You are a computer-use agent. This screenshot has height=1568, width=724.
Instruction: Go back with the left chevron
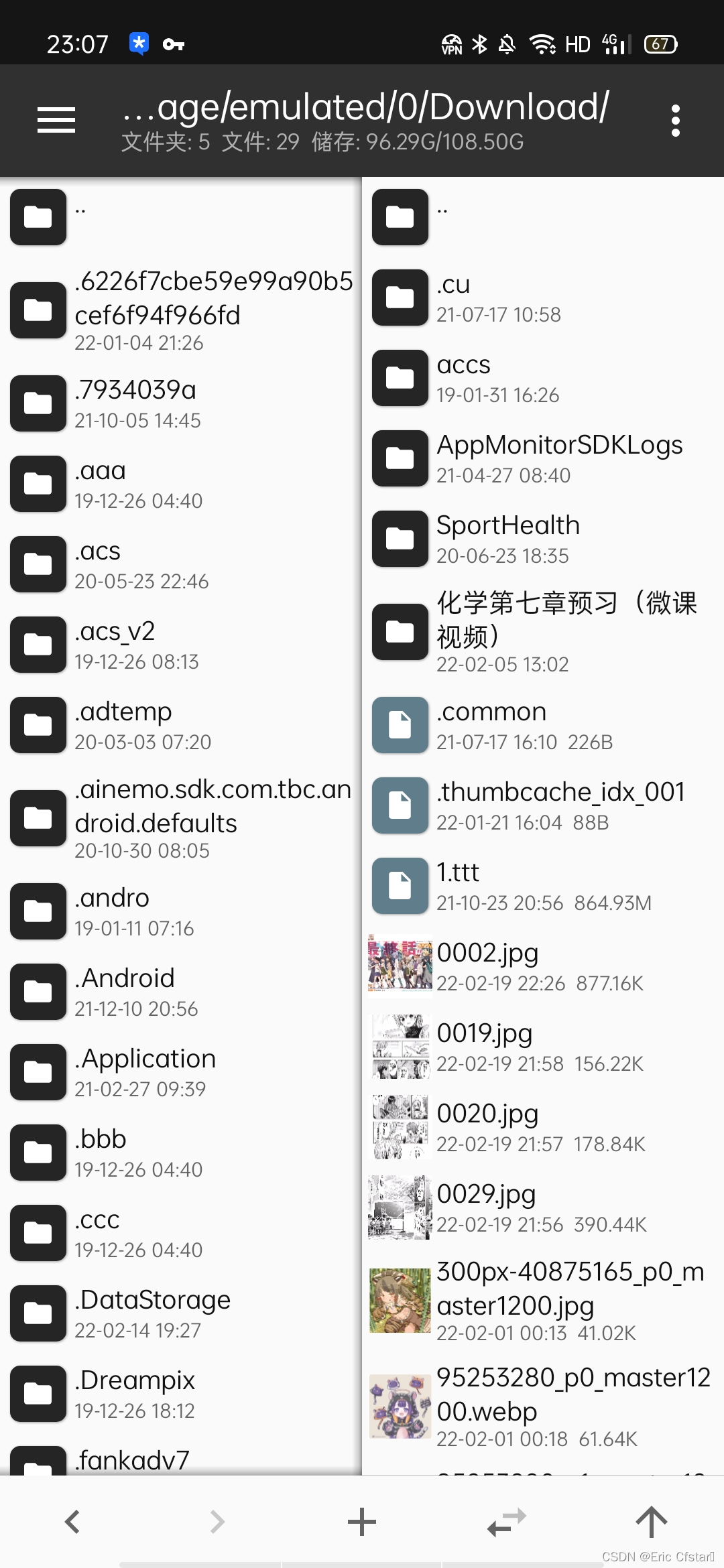pyautogui.click(x=72, y=1522)
